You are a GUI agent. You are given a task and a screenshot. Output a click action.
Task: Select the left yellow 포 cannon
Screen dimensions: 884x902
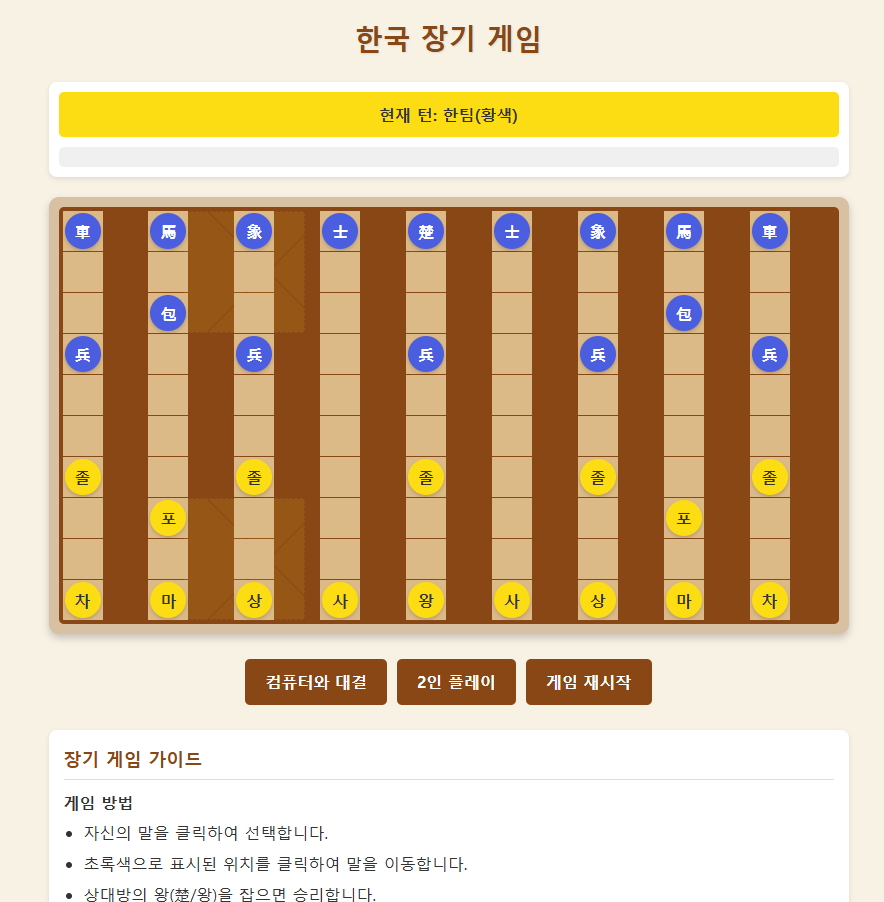(x=168, y=518)
